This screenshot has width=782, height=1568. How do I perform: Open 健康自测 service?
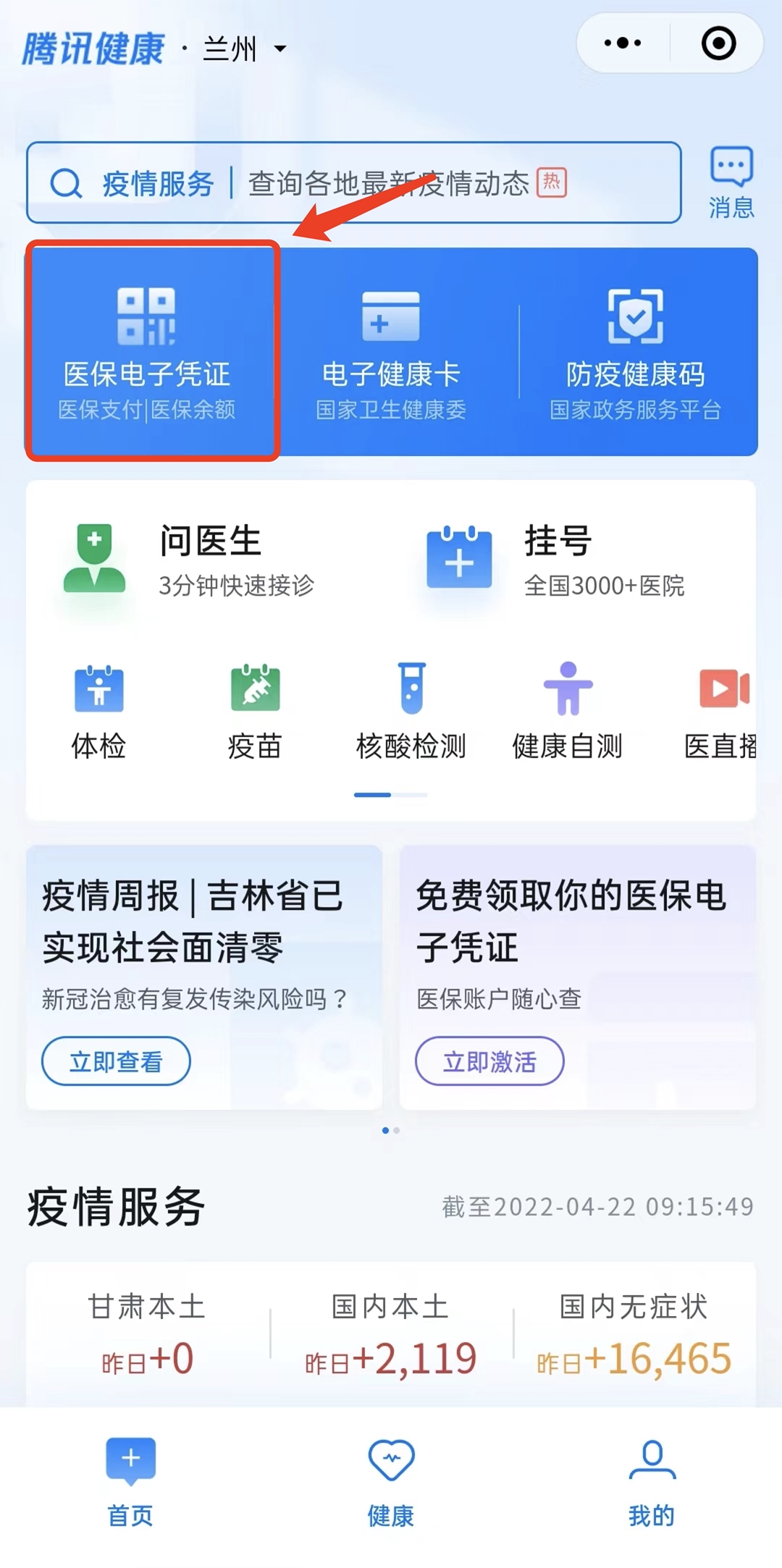[x=568, y=709]
